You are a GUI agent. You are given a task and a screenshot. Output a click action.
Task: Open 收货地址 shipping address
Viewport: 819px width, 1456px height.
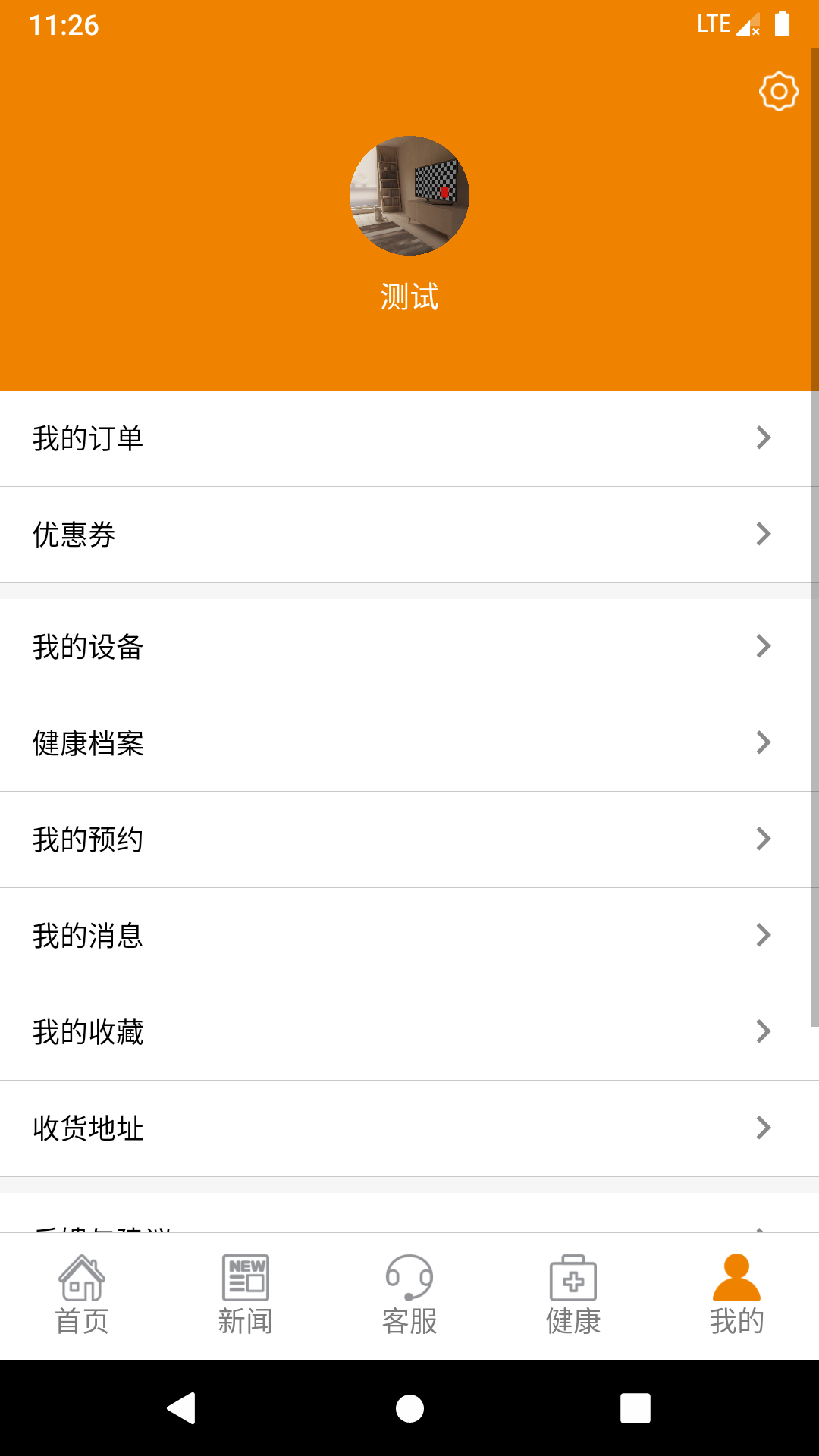pyautogui.click(x=409, y=1128)
